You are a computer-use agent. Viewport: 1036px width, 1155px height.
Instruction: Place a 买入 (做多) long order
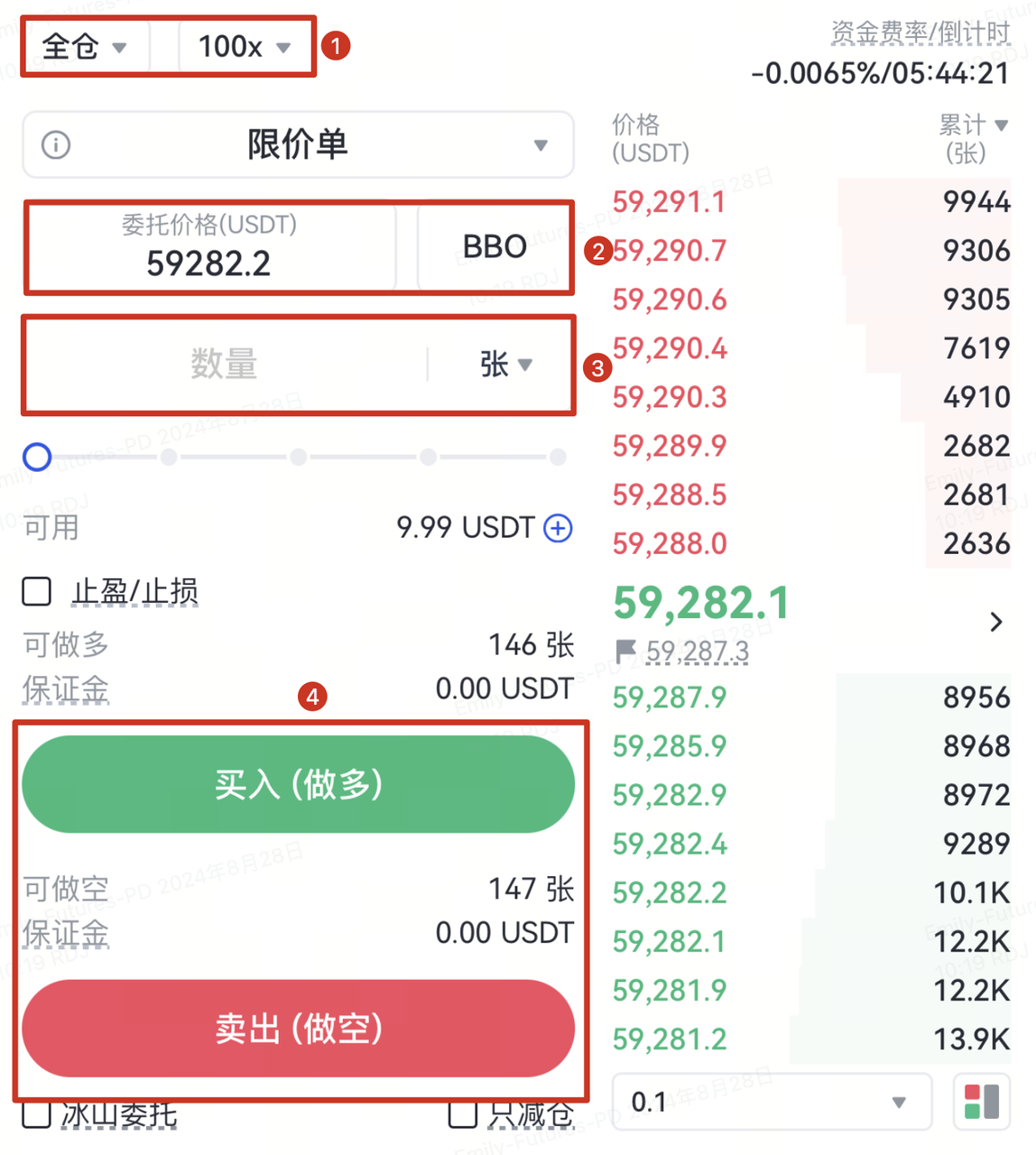pyautogui.click(x=298, y=784)
